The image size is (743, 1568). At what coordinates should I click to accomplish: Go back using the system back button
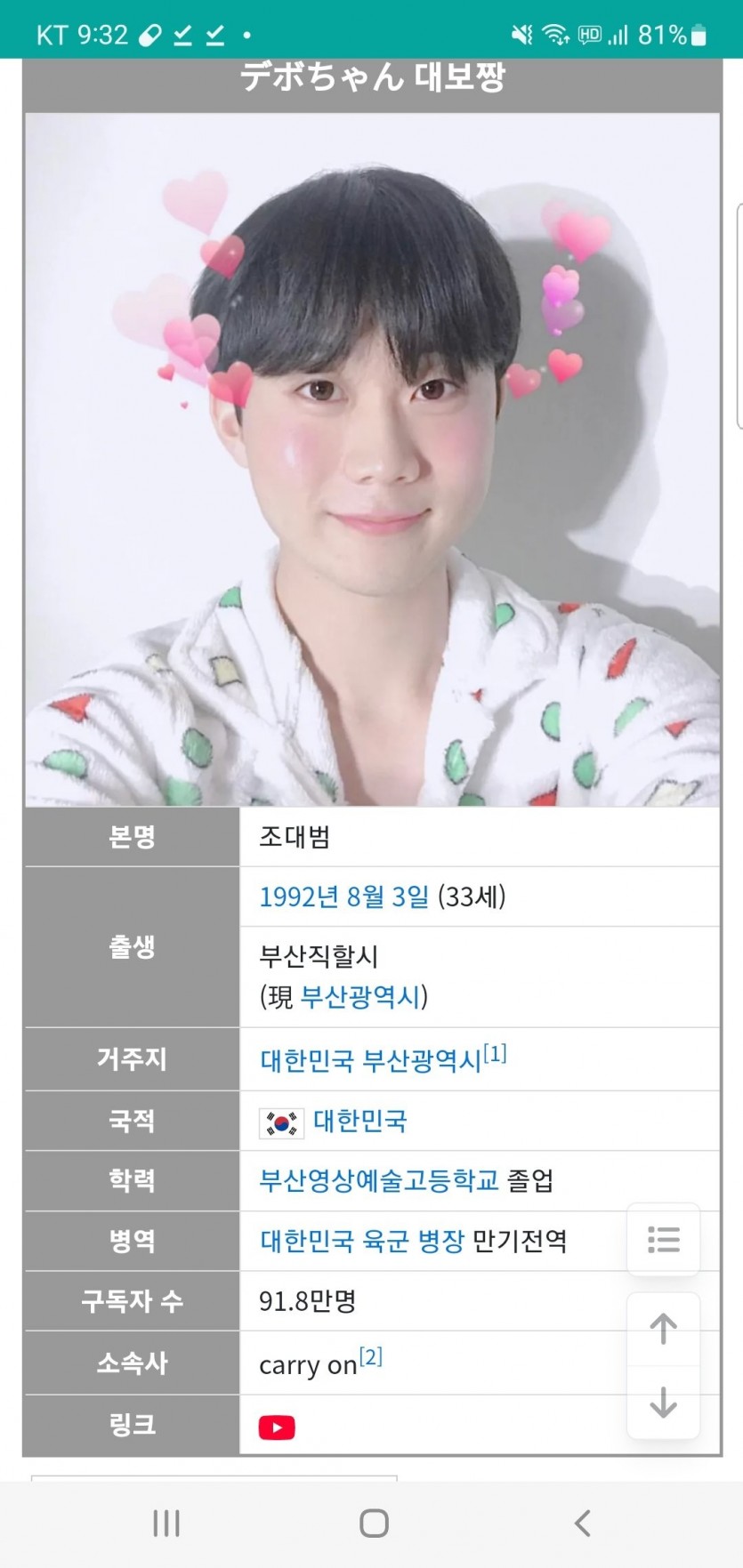583,1524
